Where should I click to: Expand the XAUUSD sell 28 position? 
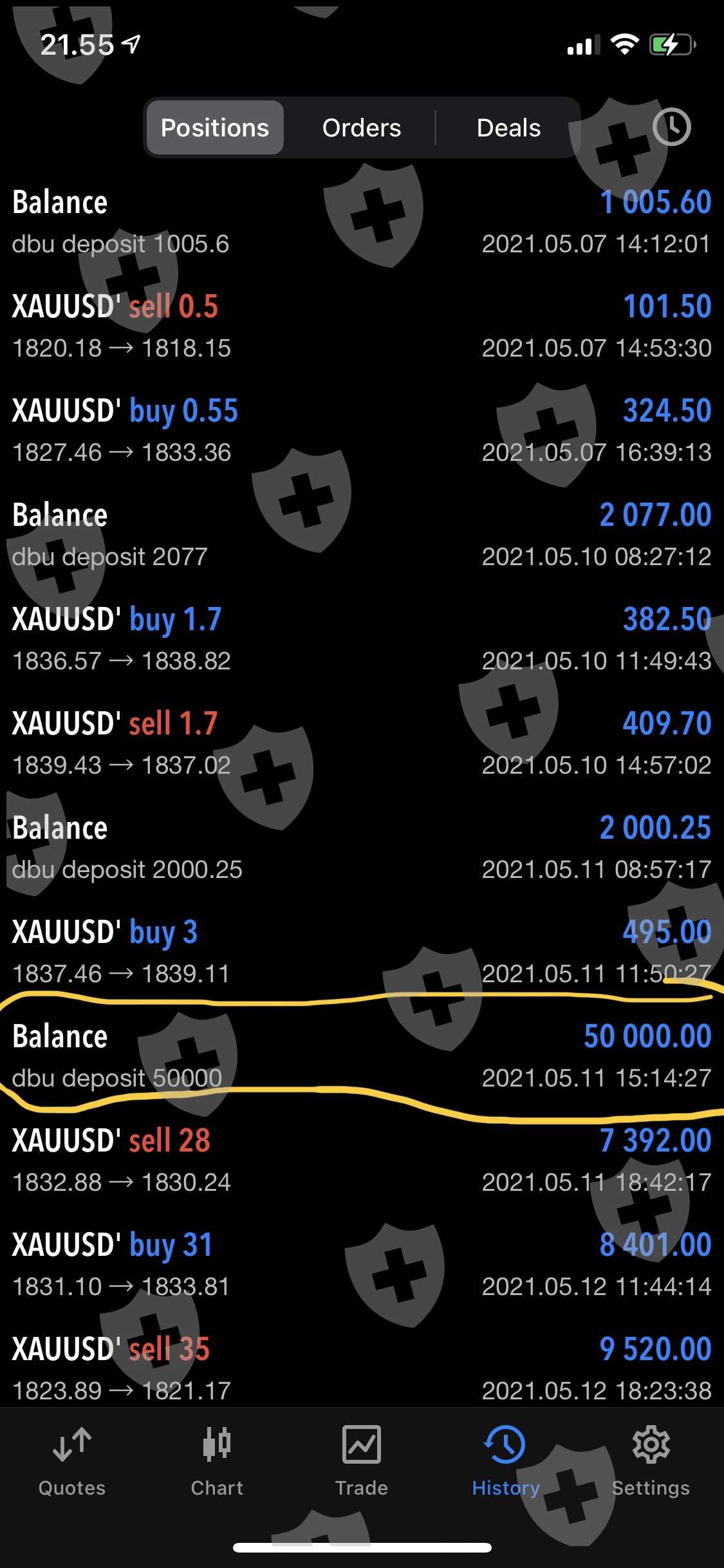362,1160
